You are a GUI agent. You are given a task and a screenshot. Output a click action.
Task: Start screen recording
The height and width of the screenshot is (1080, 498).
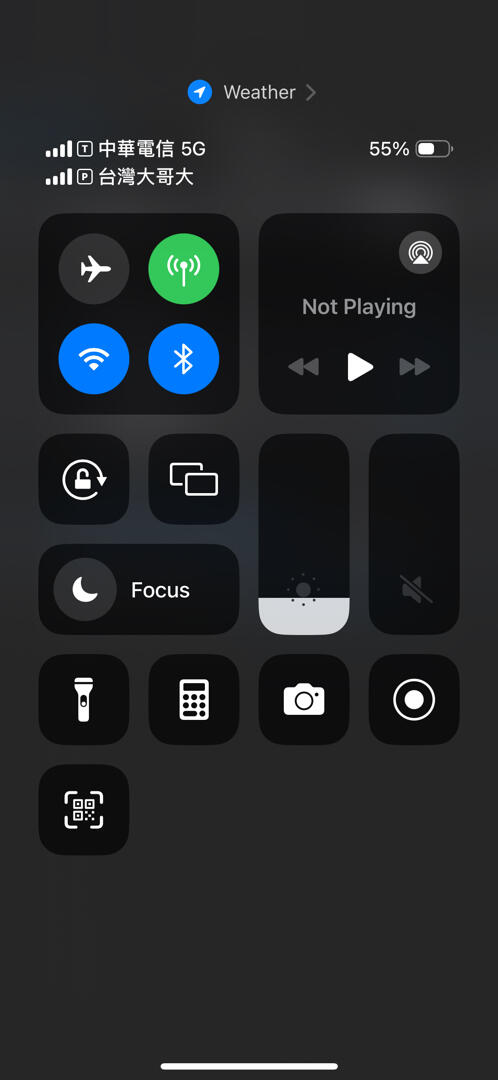[415, 700]
